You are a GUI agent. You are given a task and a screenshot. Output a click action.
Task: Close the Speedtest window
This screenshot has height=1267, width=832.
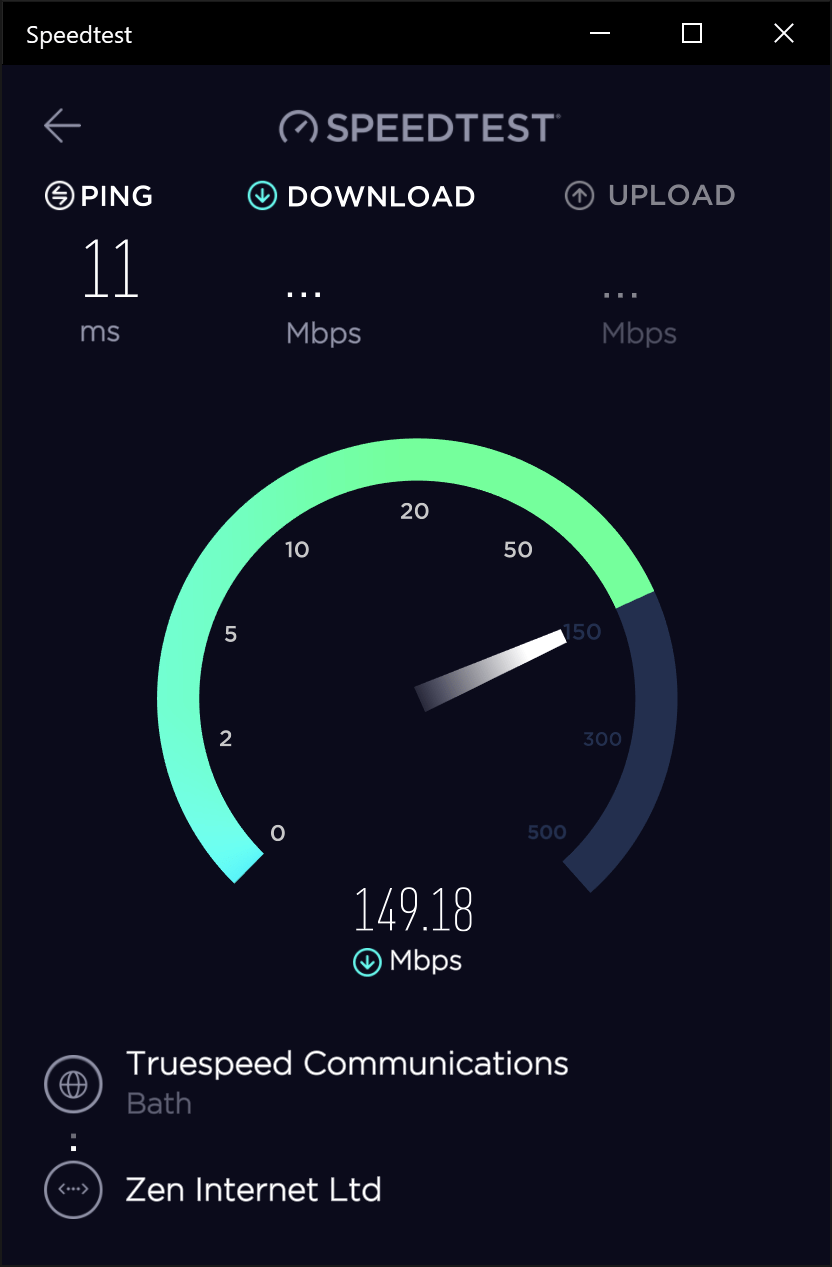[x=783, y=34]
